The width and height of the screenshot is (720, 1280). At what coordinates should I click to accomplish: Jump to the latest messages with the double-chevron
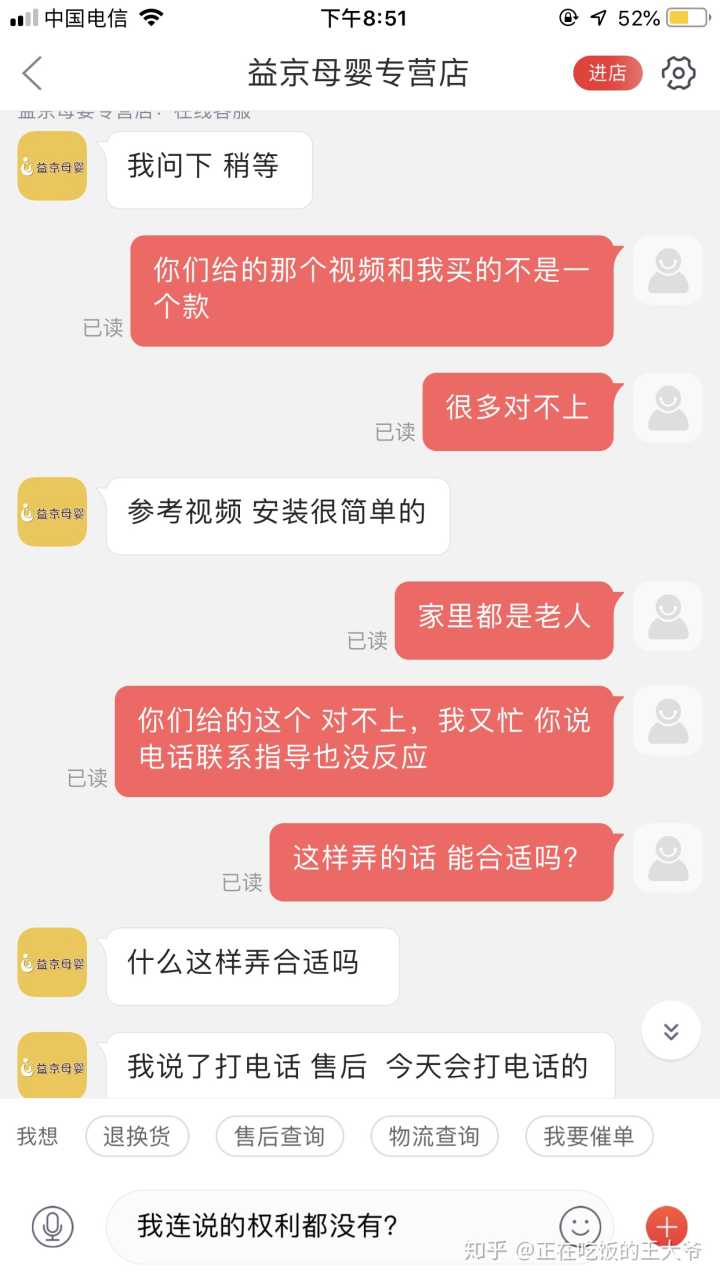[x=670, y=1031]
